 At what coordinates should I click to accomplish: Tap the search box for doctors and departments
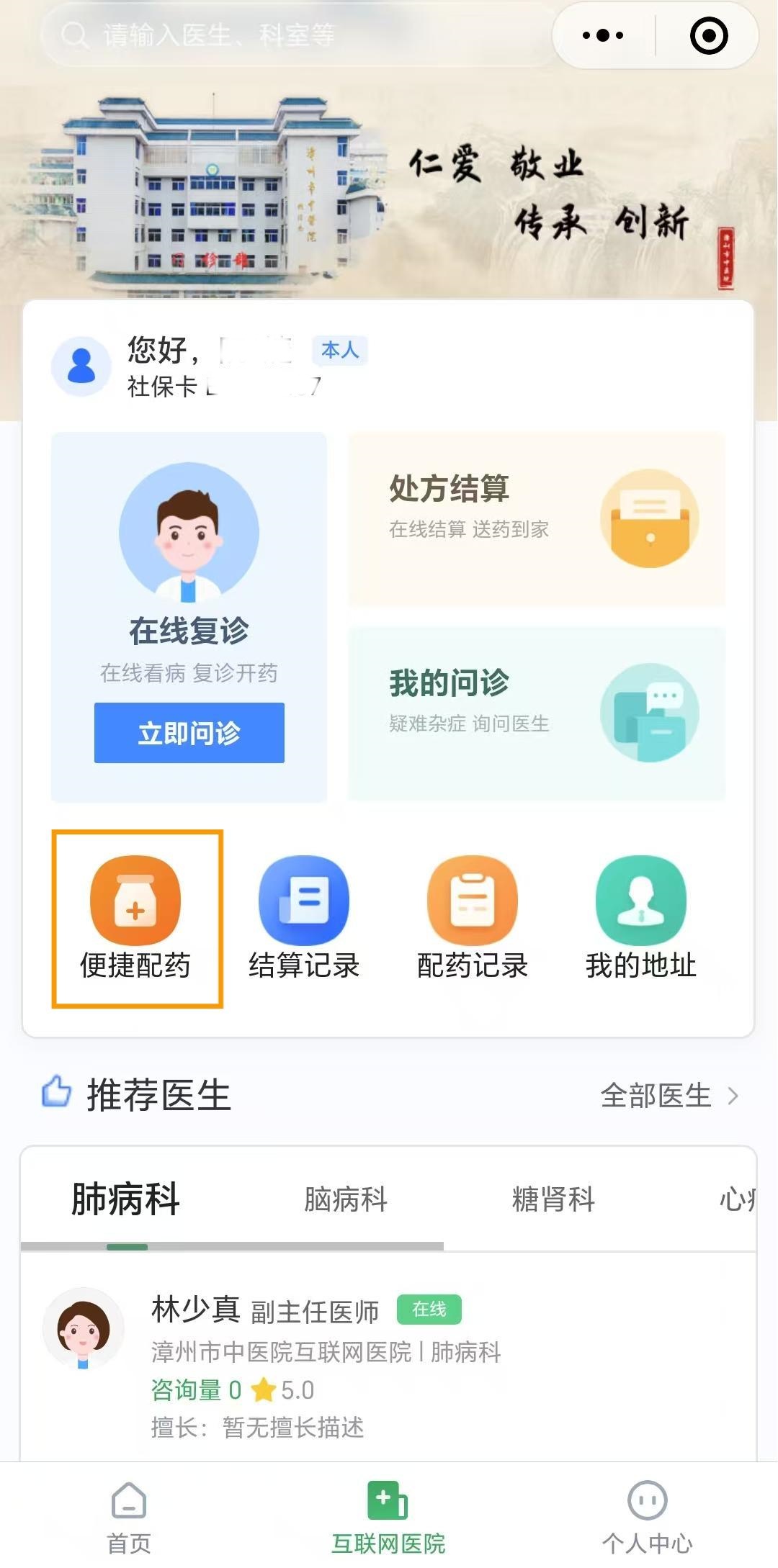pos(288,35)
